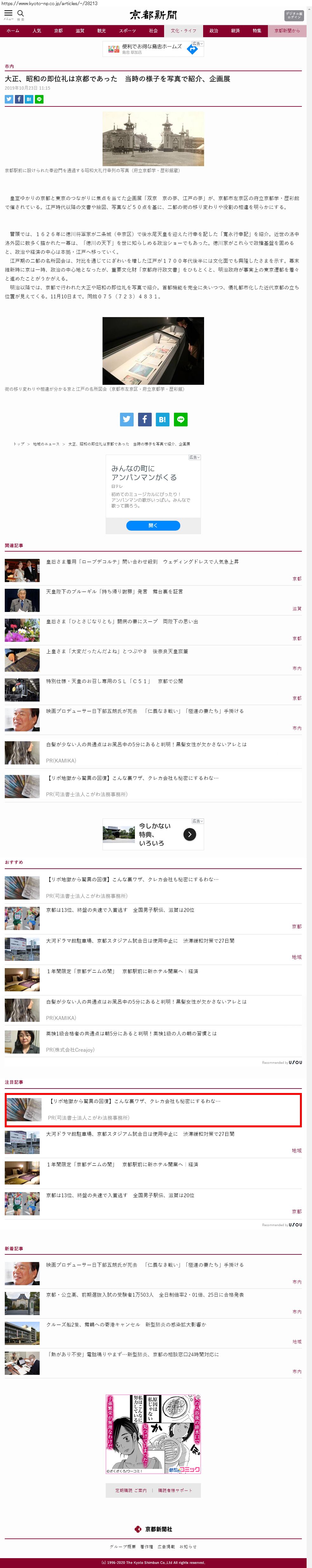Open the hamburger menu
This screenshot has height=1568, width=312.
point(9,13)
